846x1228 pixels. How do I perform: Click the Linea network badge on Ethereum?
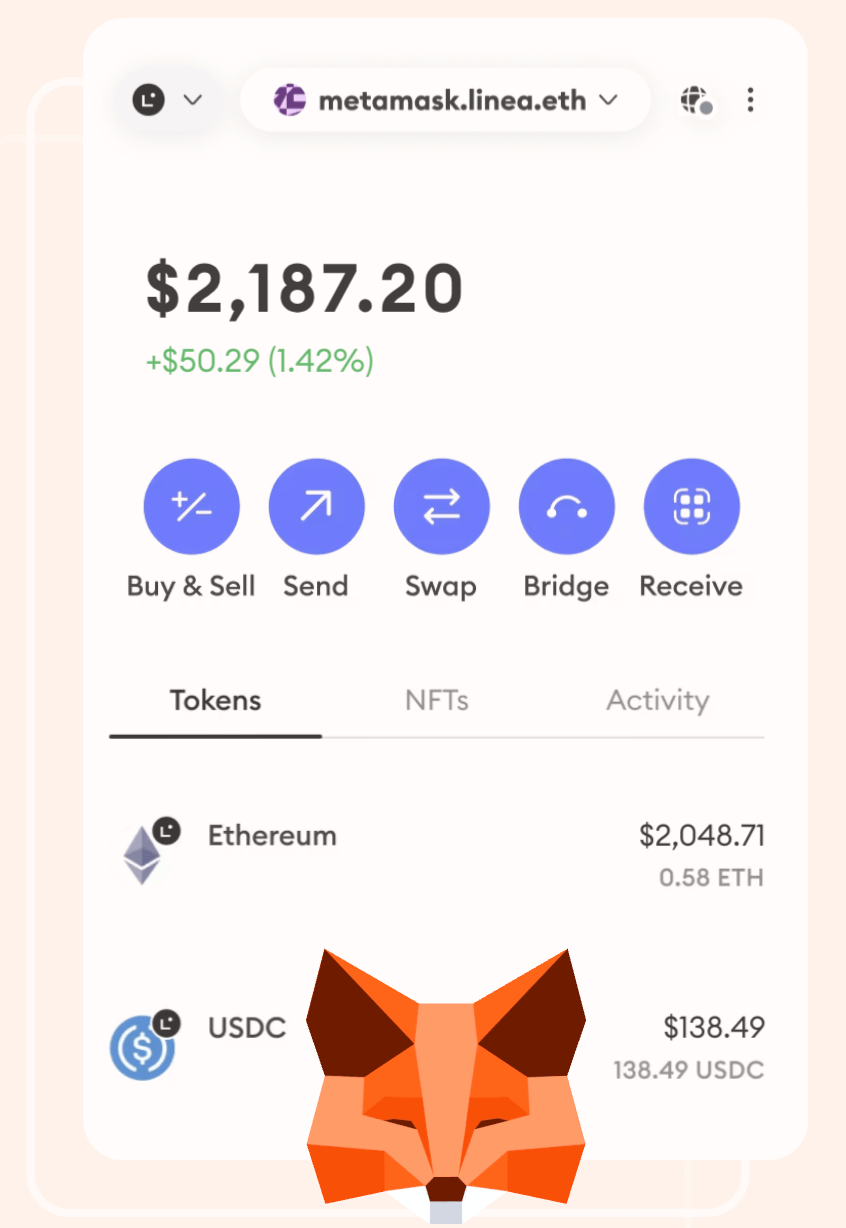pyautogui.click(x=165, y=830)
